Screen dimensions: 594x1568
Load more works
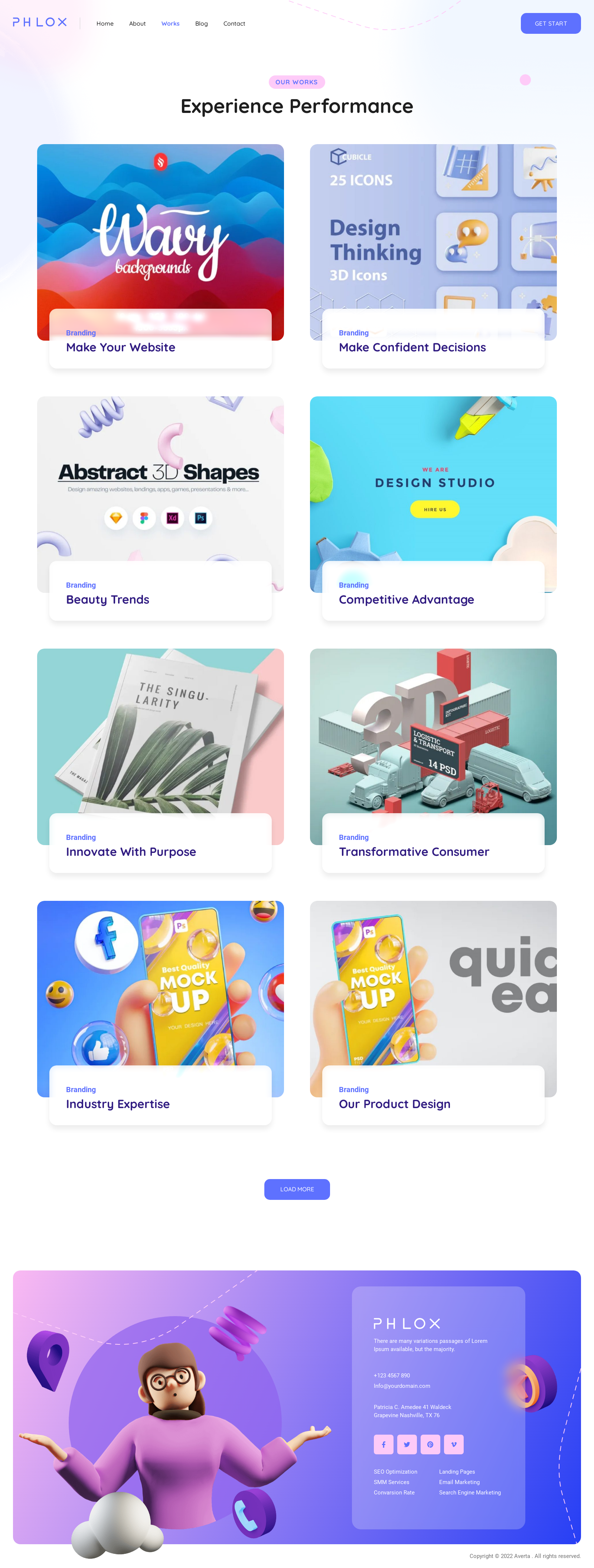[297, 1189]
